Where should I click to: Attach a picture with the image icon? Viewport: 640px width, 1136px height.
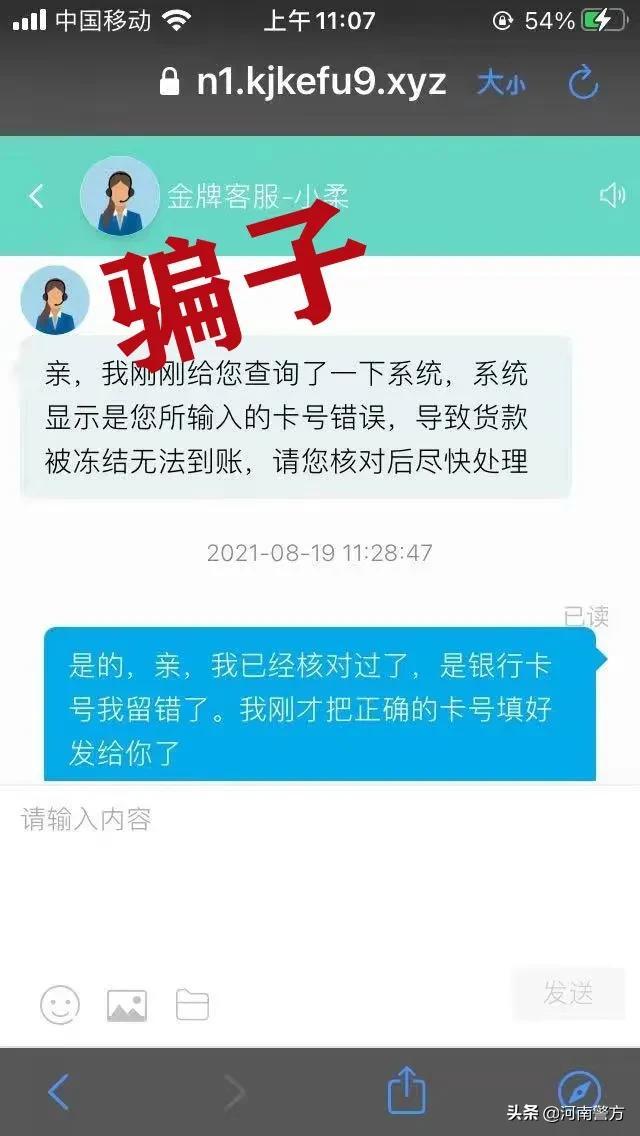(x=127, y=1005)
